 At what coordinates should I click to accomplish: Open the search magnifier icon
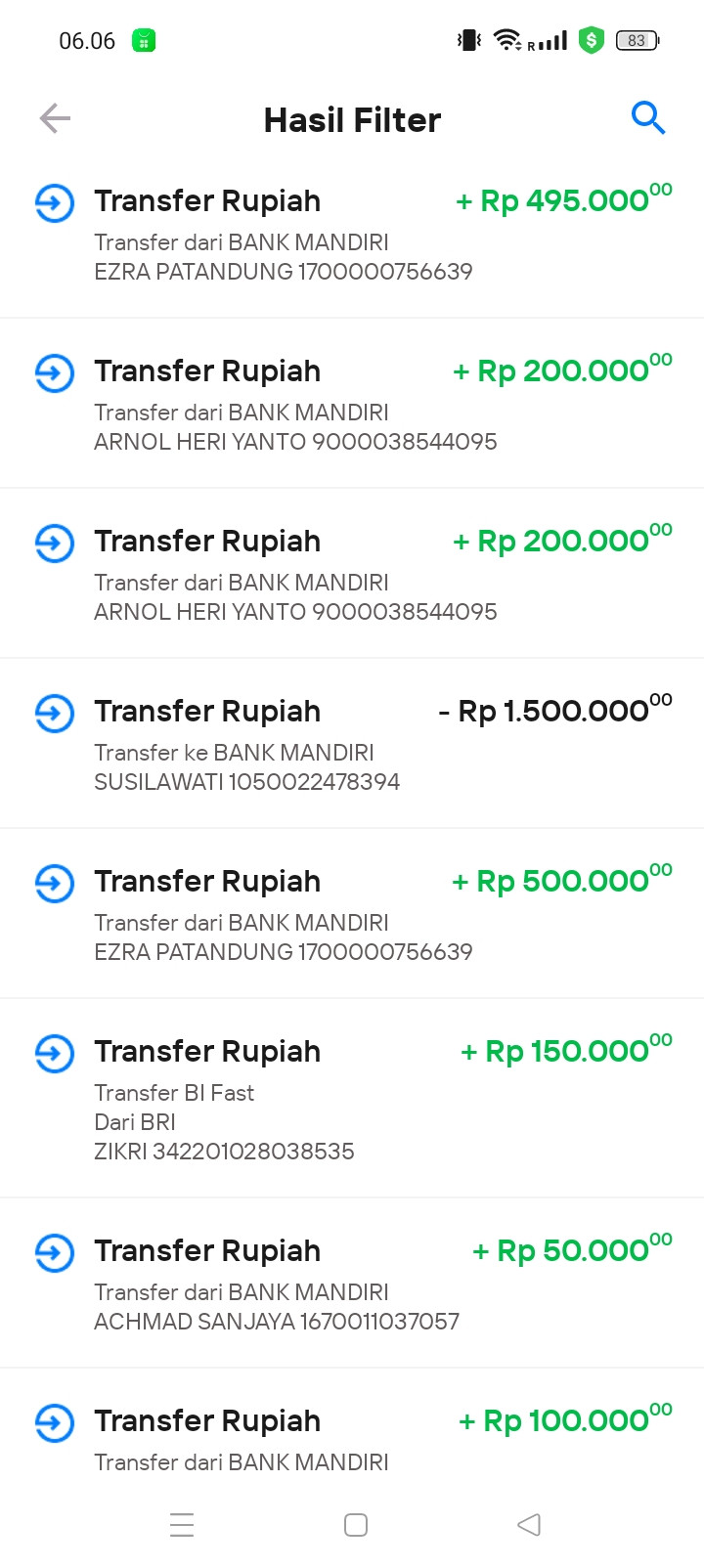647,118
